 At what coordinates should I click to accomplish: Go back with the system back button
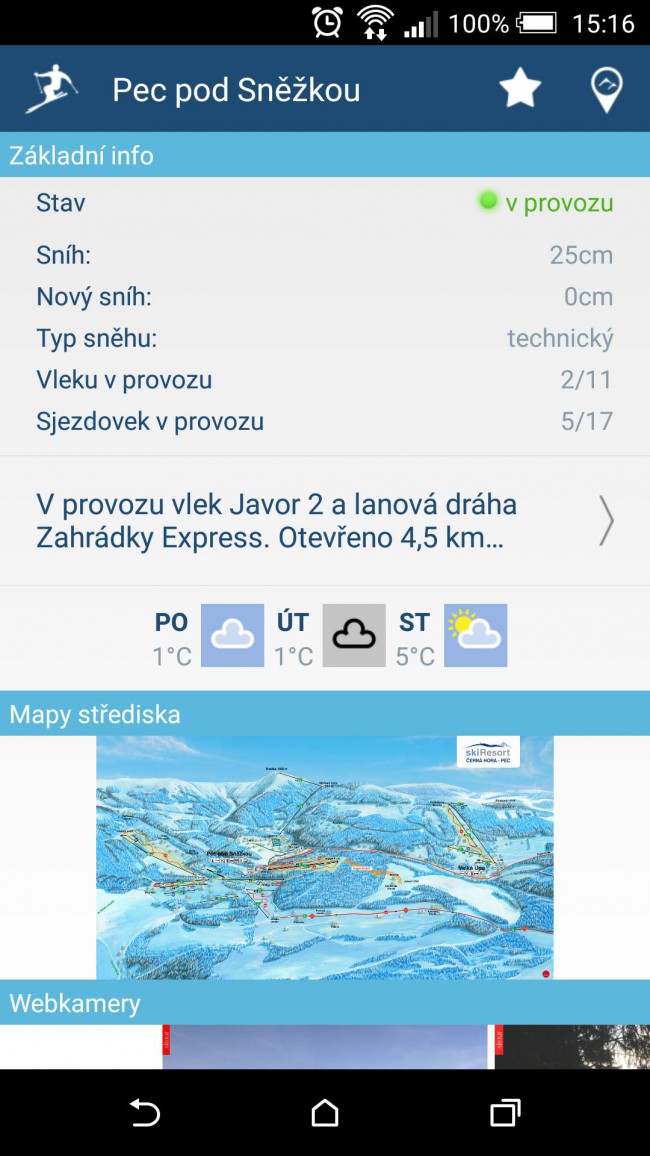pyautogui.click(x=145, y=1112)
